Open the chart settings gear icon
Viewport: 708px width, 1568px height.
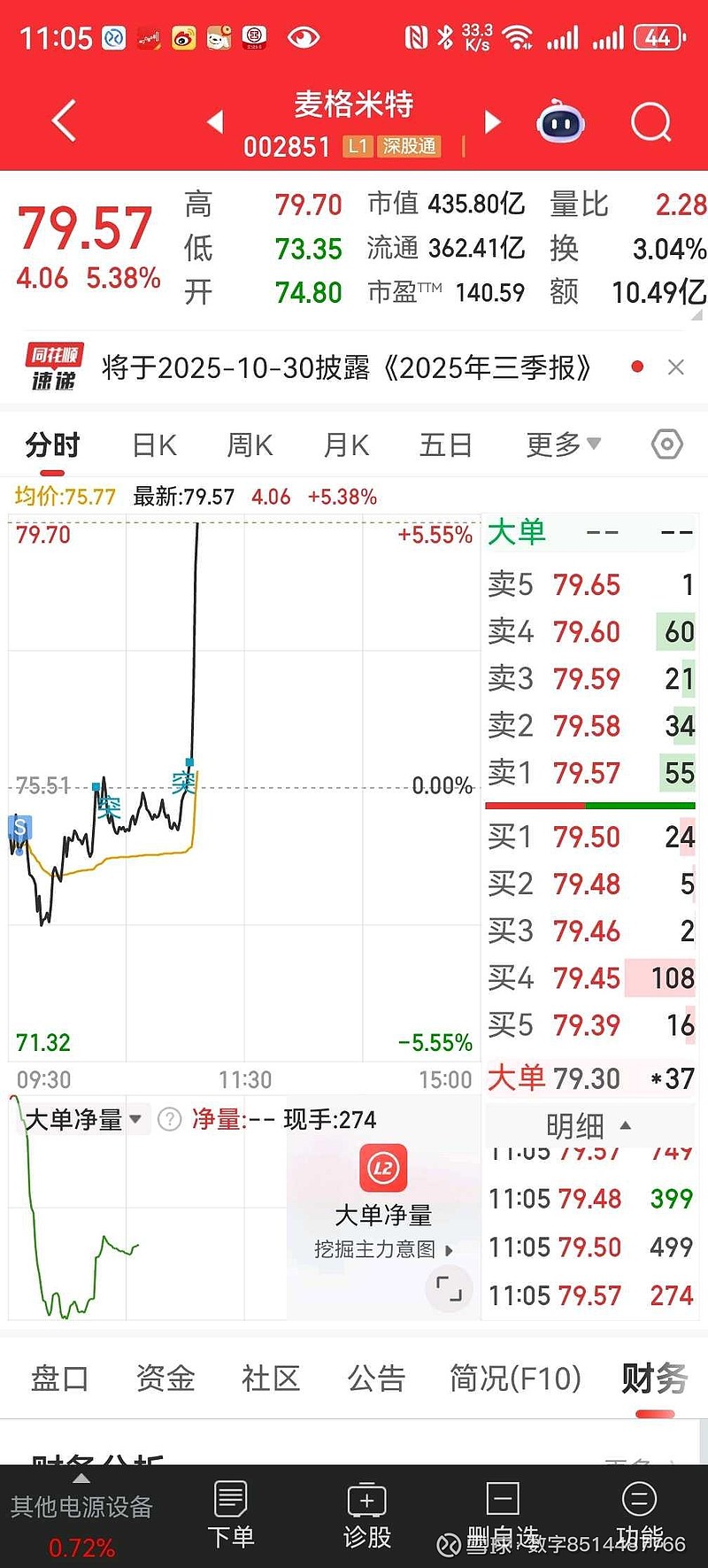tap(666, 444)
